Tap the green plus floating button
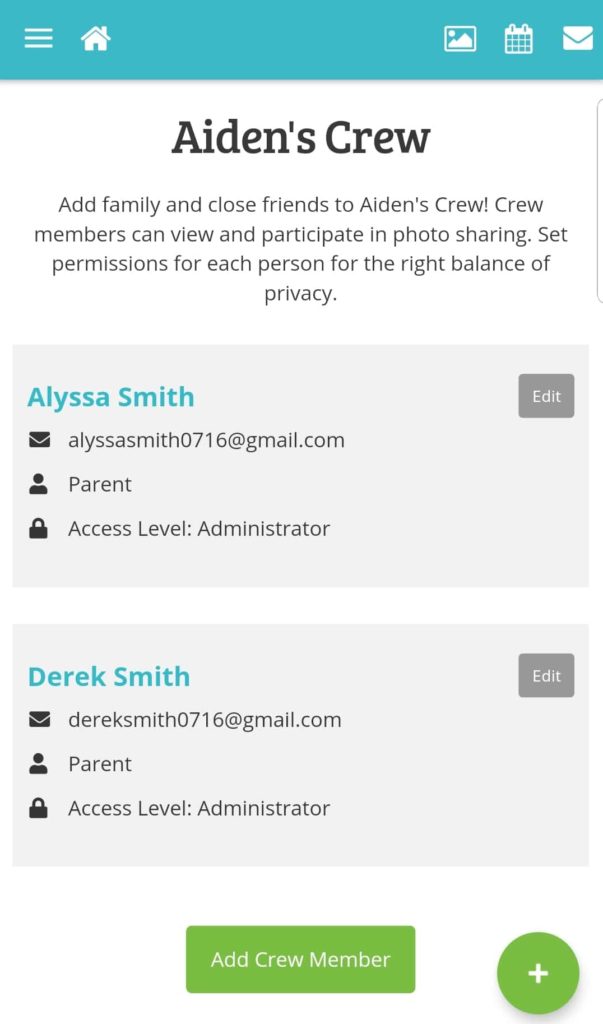Image resolution: width=603 pixels, height=1024 pixels. pyautogui.click(x=538, y=973)
